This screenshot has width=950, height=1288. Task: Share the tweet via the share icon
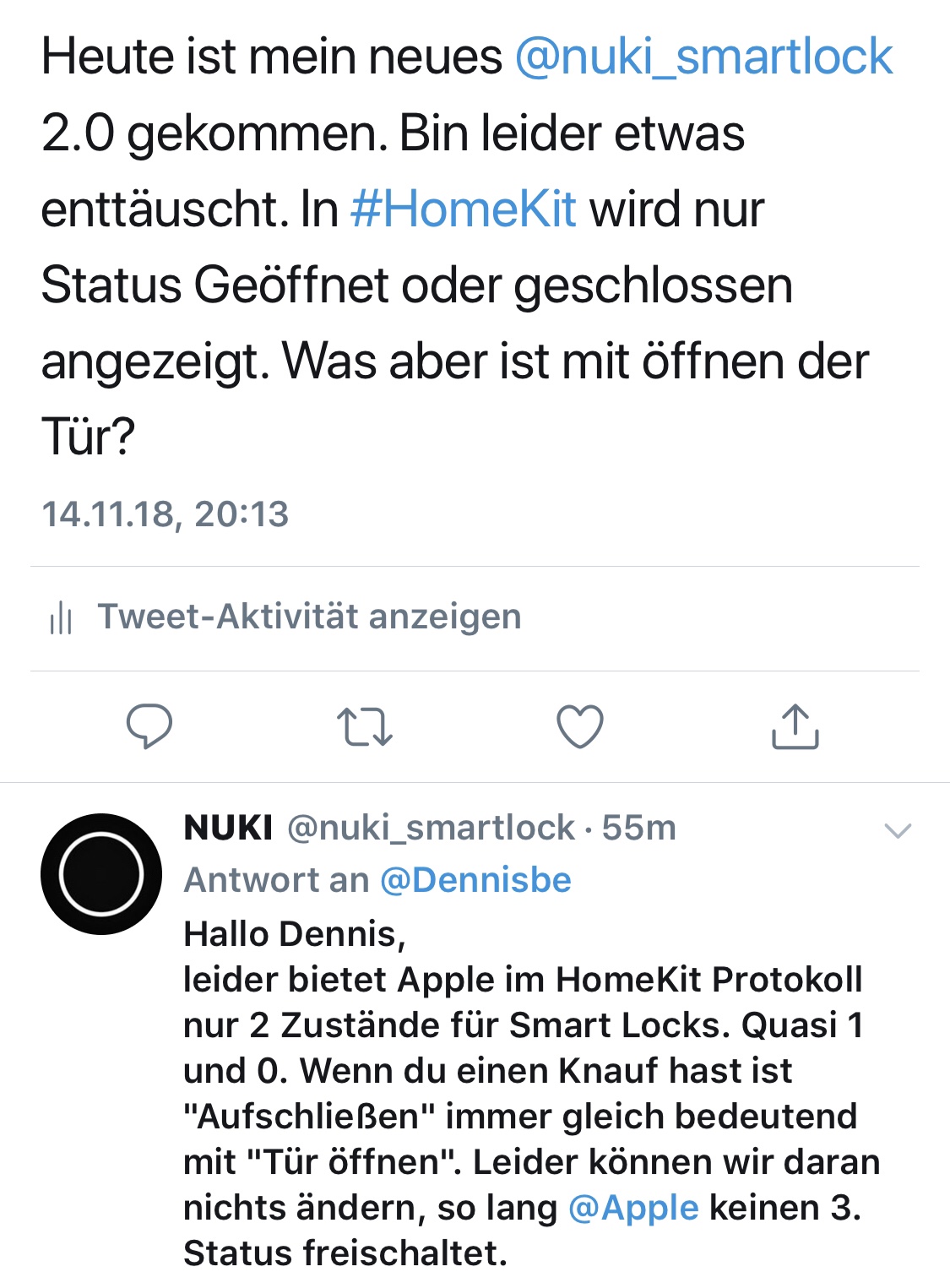[795, 726]
